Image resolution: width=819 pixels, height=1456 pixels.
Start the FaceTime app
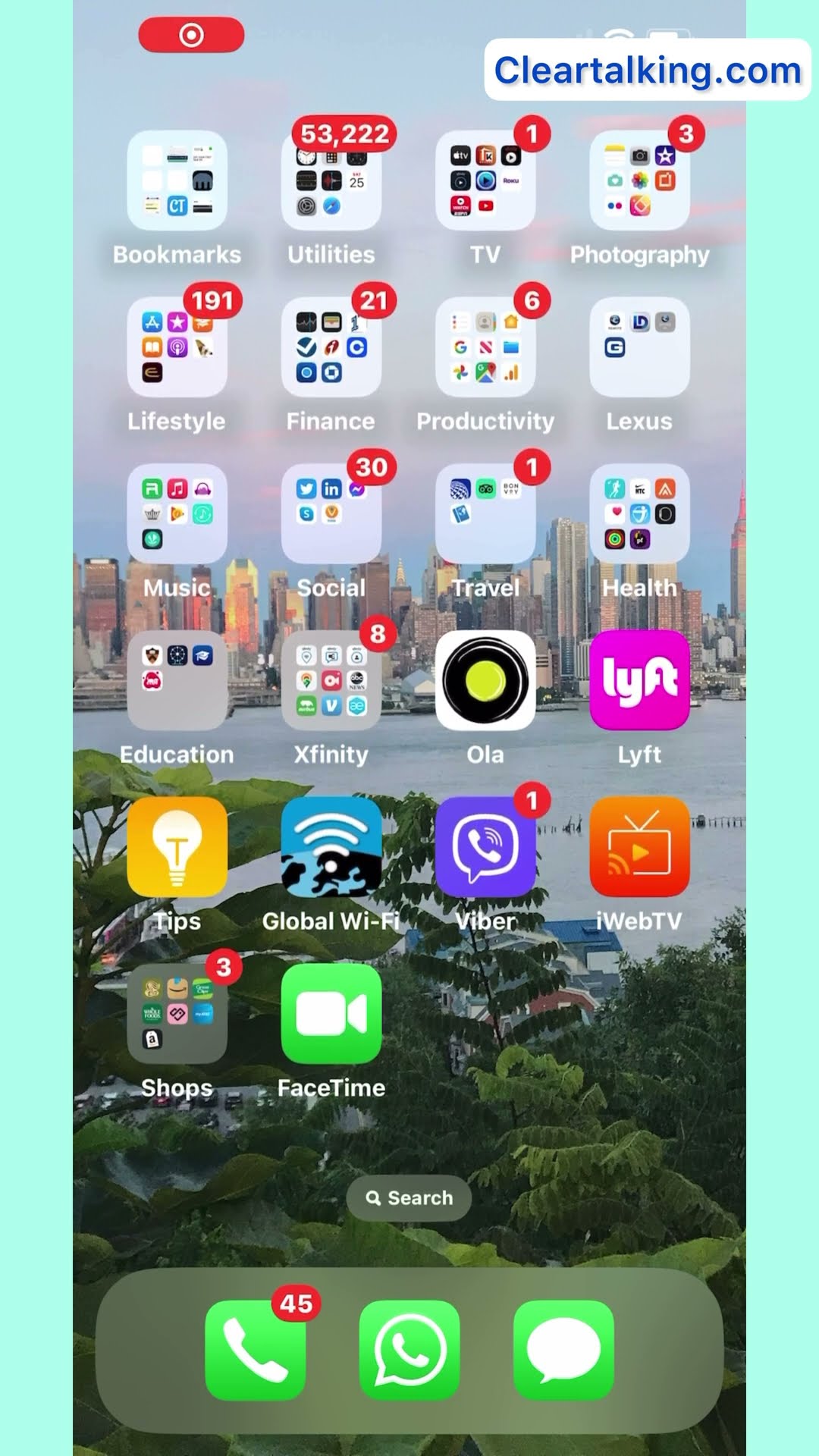pos(331,1014)
